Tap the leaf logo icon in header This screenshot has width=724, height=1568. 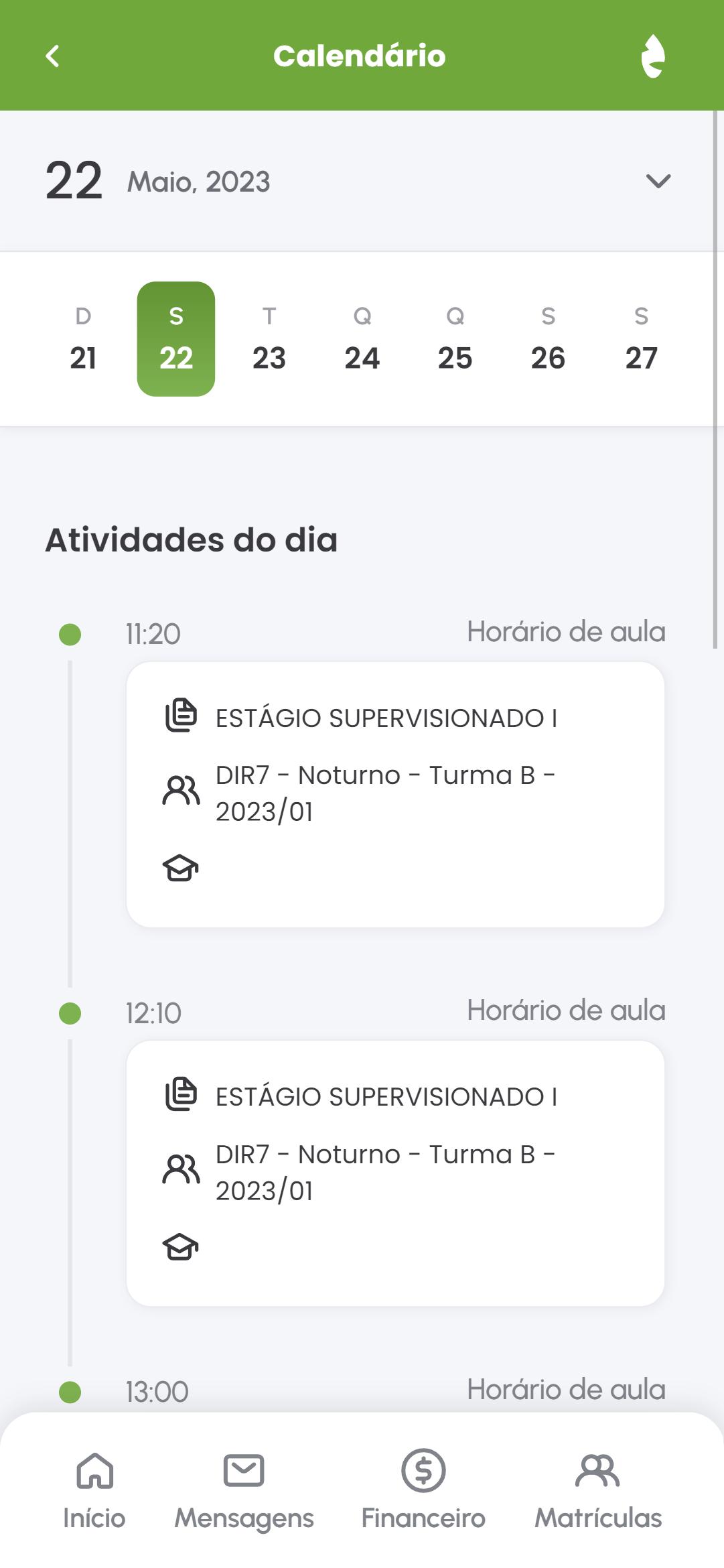653,56
